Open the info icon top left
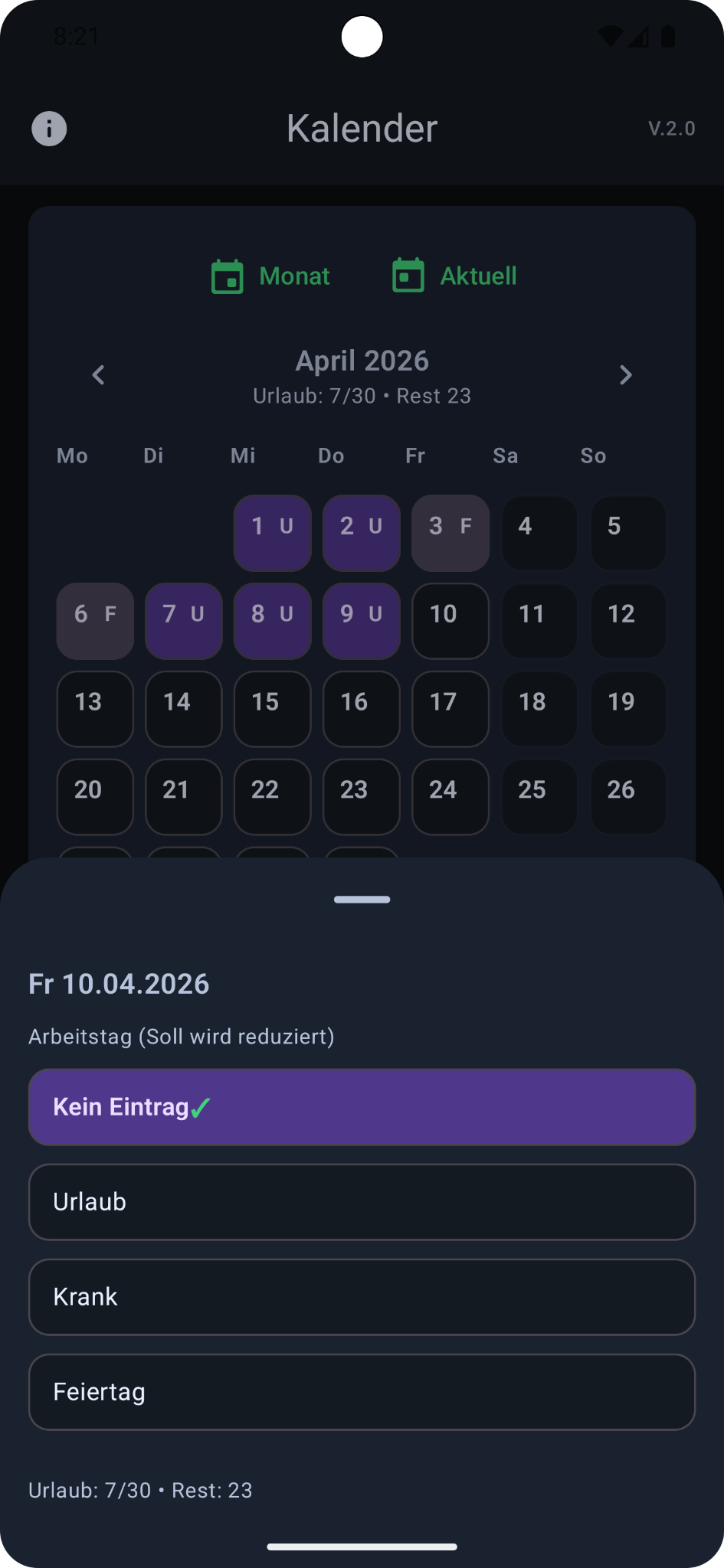The image size is (724, 1568). click(x=49, y=128)
